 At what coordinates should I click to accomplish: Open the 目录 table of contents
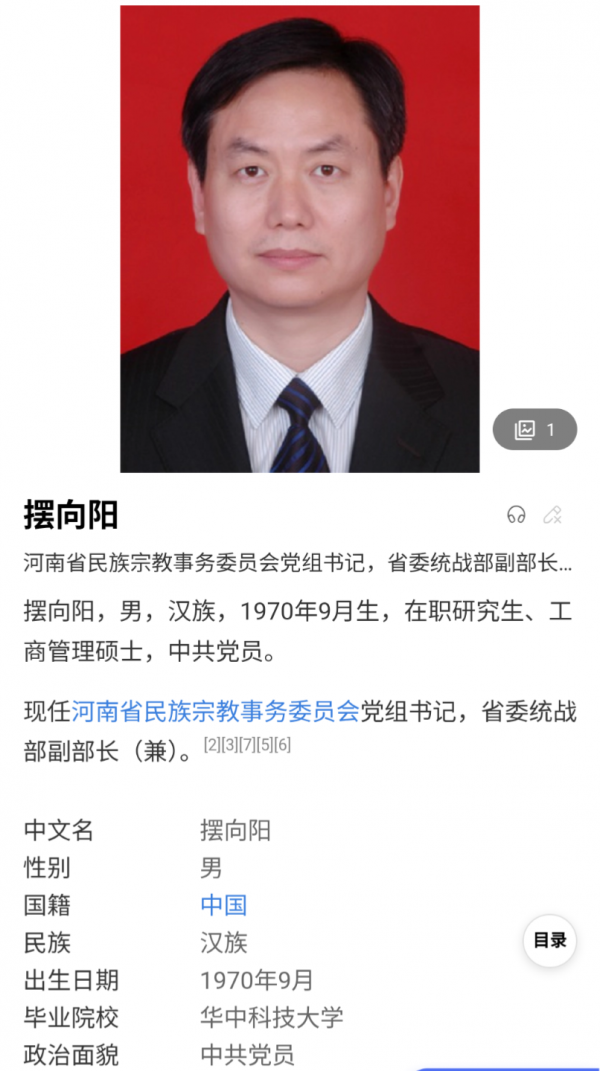coord(549,940)
